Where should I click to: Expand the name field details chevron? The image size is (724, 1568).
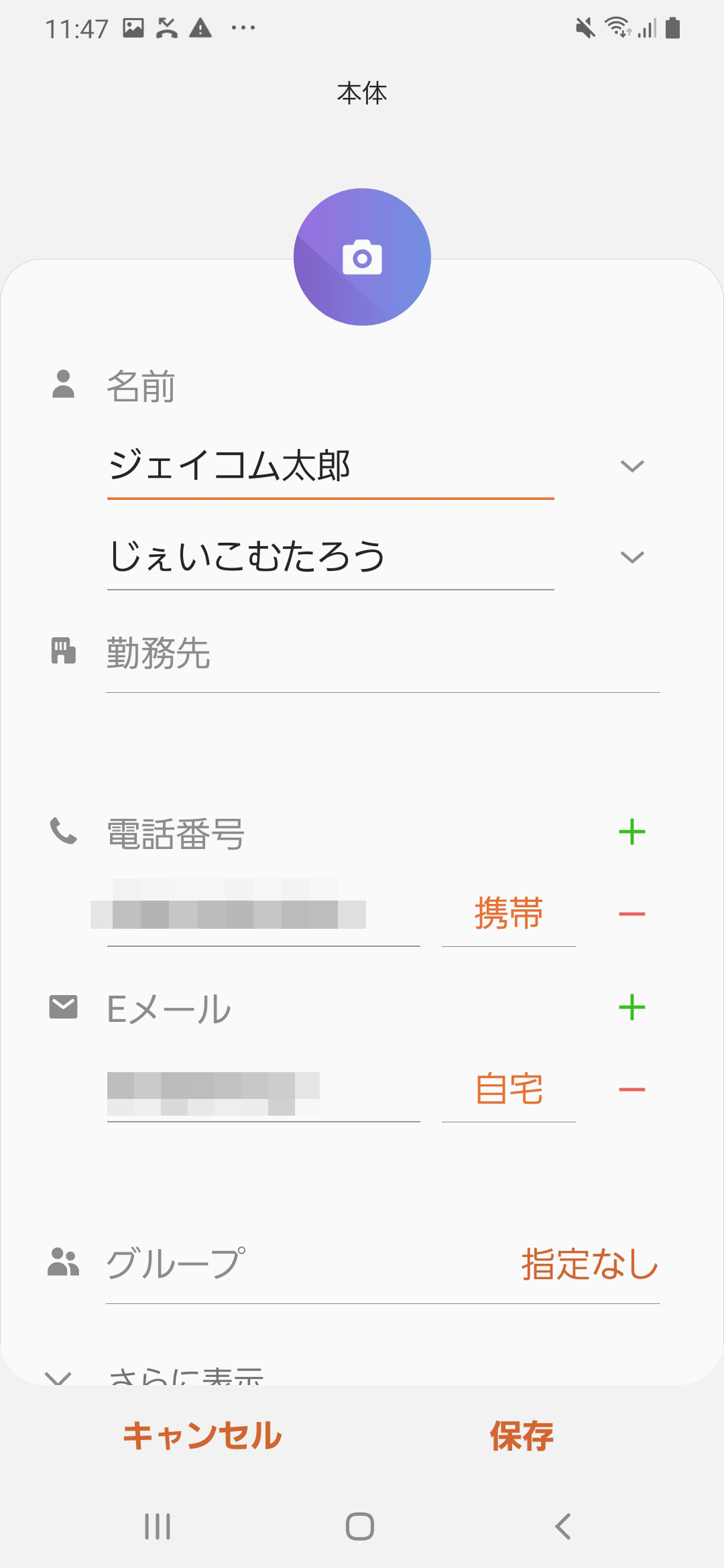pyautogui.click(x=632, y=466)
